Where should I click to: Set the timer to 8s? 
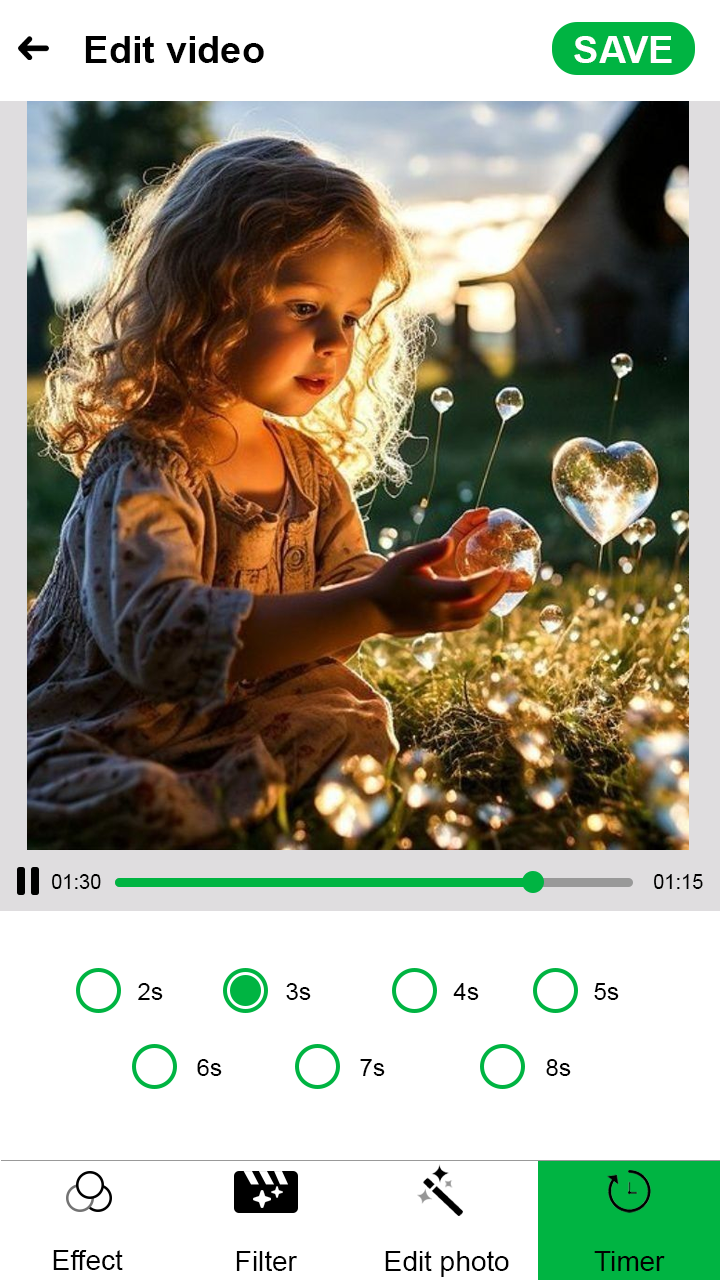502,1067
